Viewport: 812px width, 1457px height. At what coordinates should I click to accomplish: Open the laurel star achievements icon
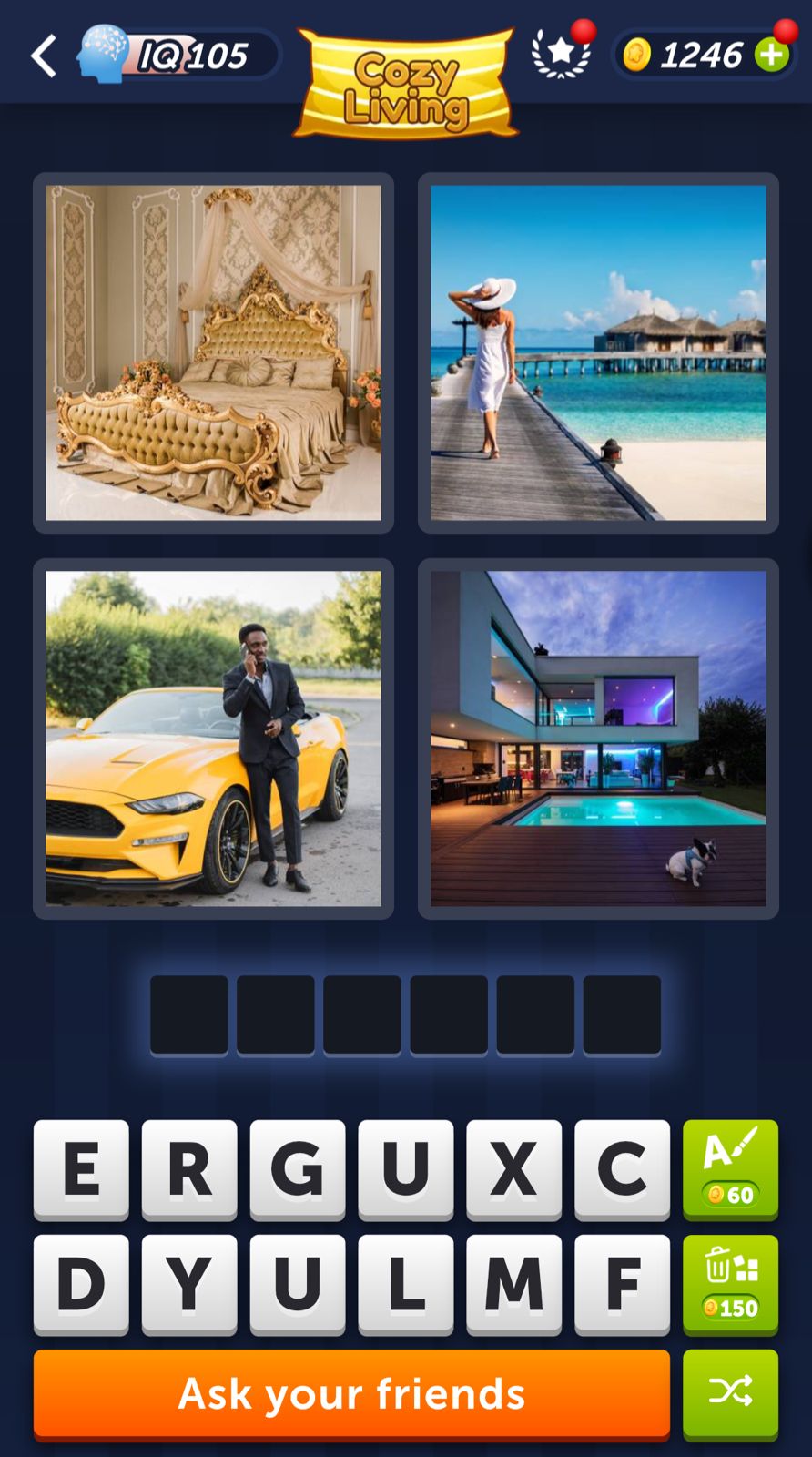(x=561, y=54)
